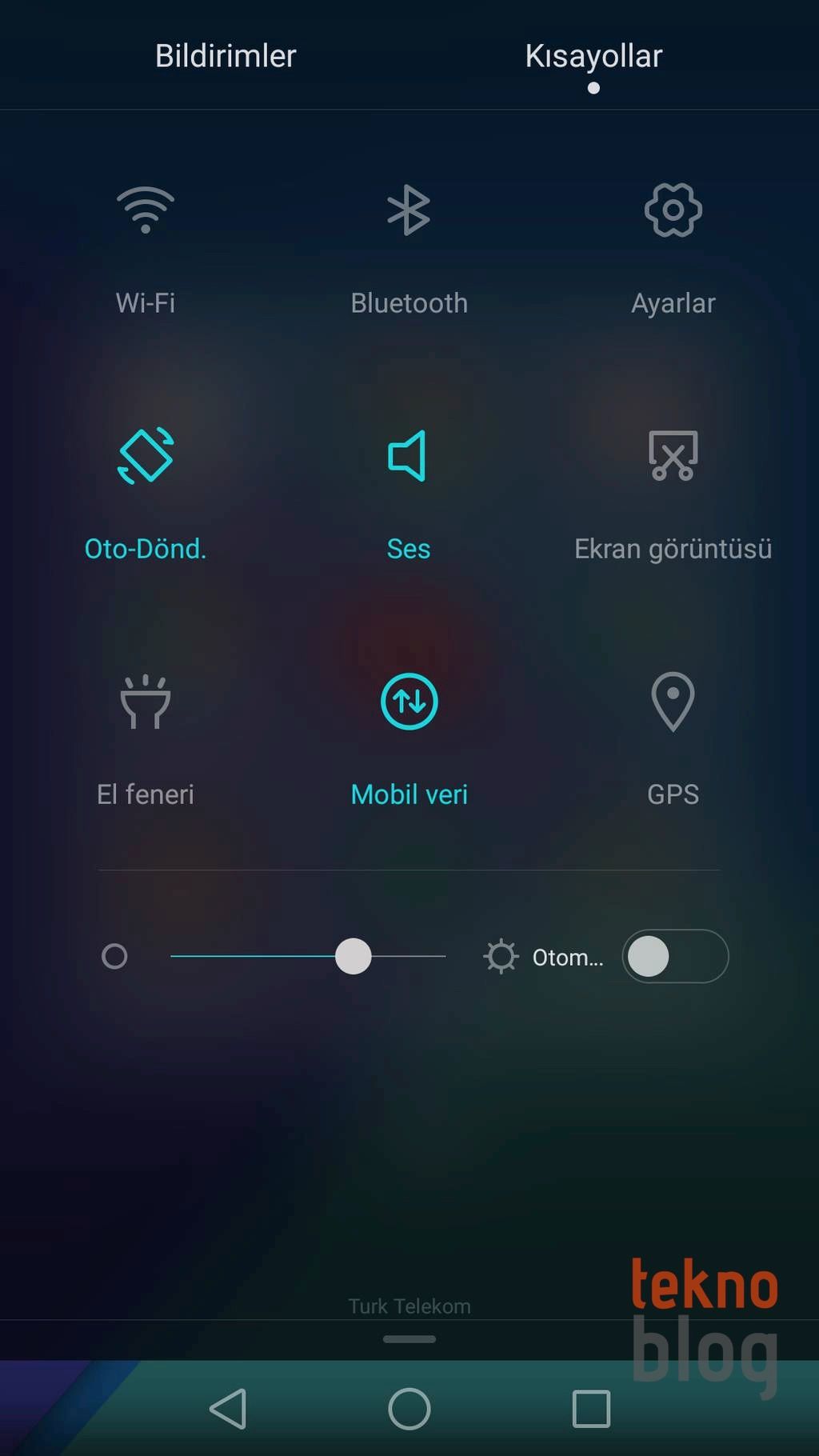
Task: Enable the automatic brightness switch
Action: click(x=674, y=956)
